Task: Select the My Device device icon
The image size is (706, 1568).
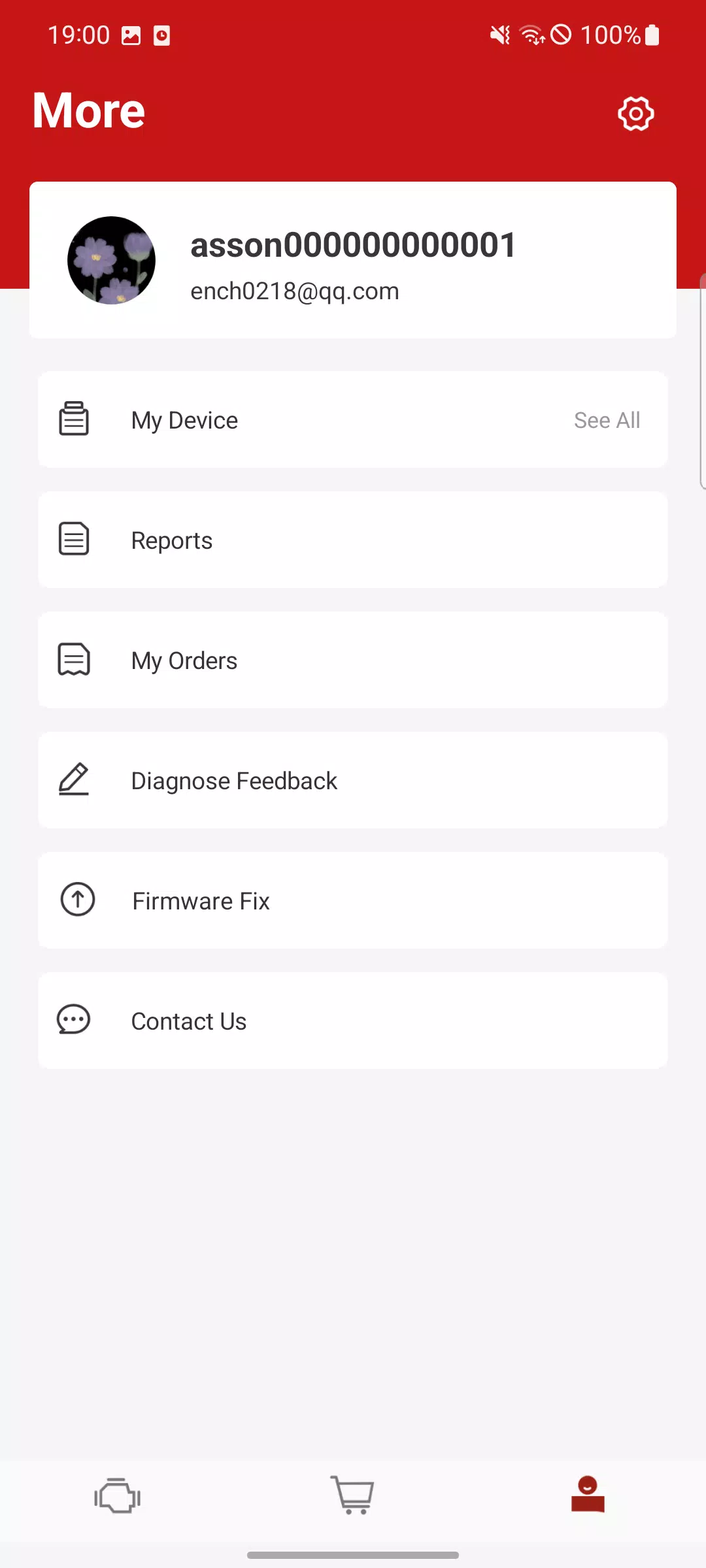Action: point(74,419)
